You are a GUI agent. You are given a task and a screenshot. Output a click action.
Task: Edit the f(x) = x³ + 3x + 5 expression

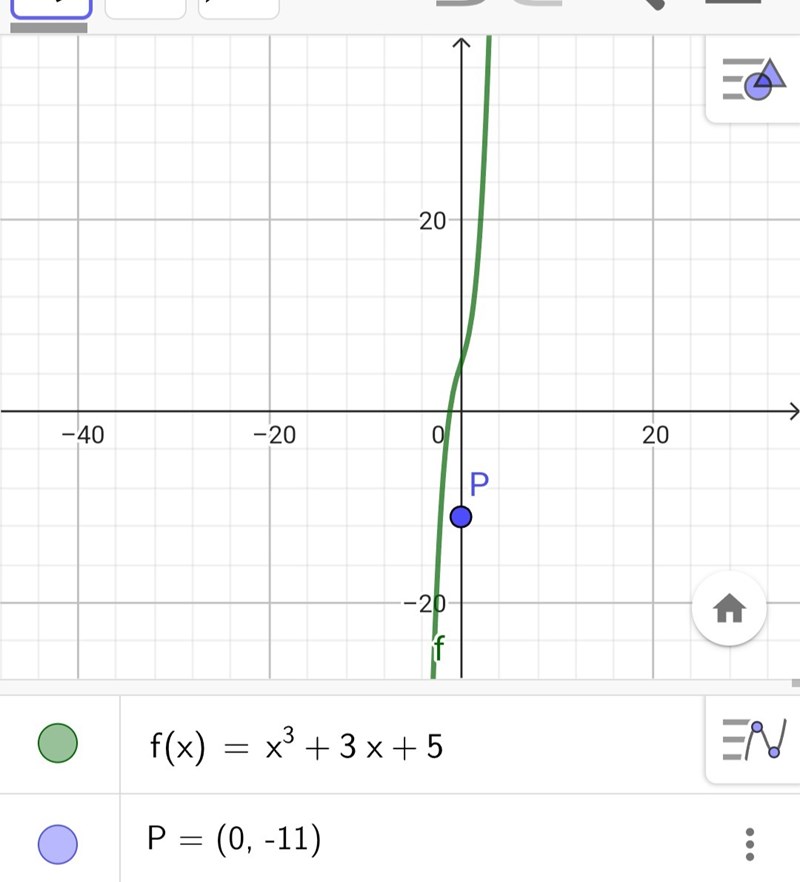tap(296, 746)
